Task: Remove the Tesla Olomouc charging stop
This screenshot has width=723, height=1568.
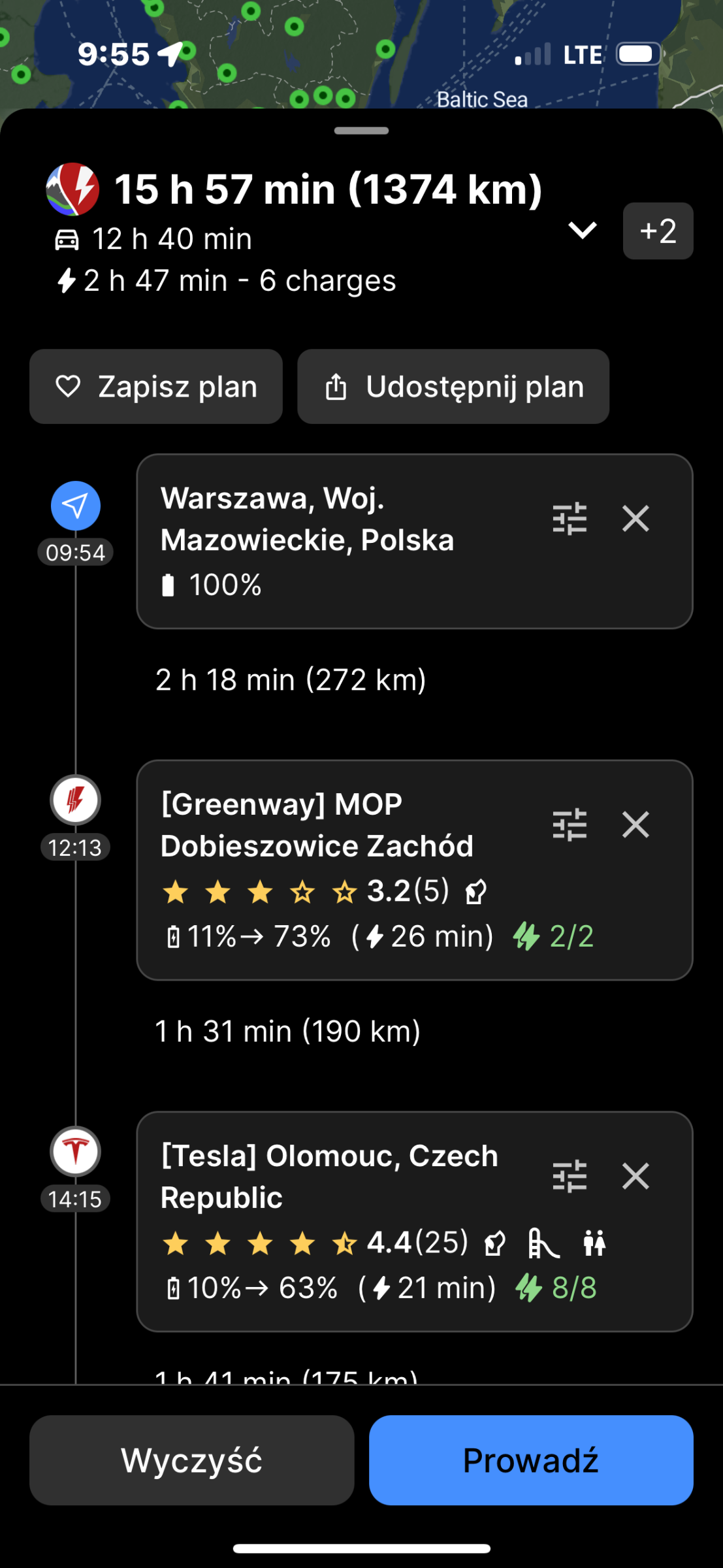Action: tap(635, 1177)
